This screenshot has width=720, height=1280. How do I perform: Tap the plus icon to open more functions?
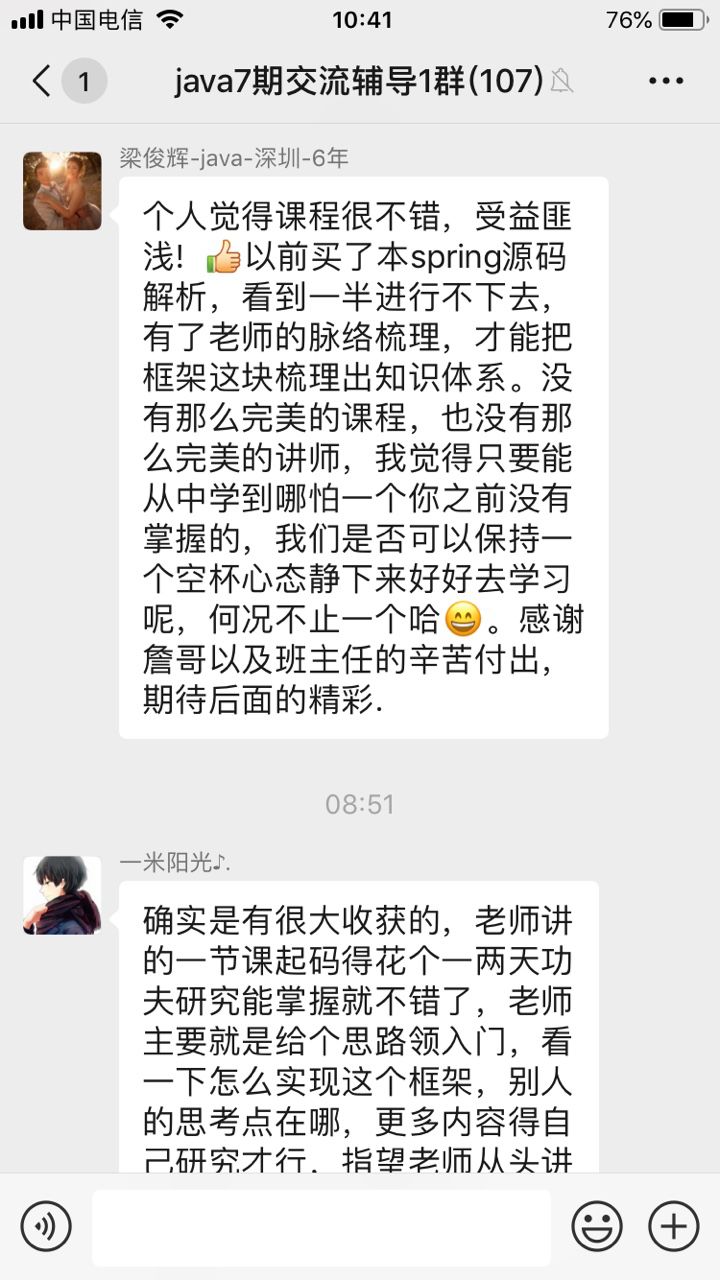pos(676,1225)
